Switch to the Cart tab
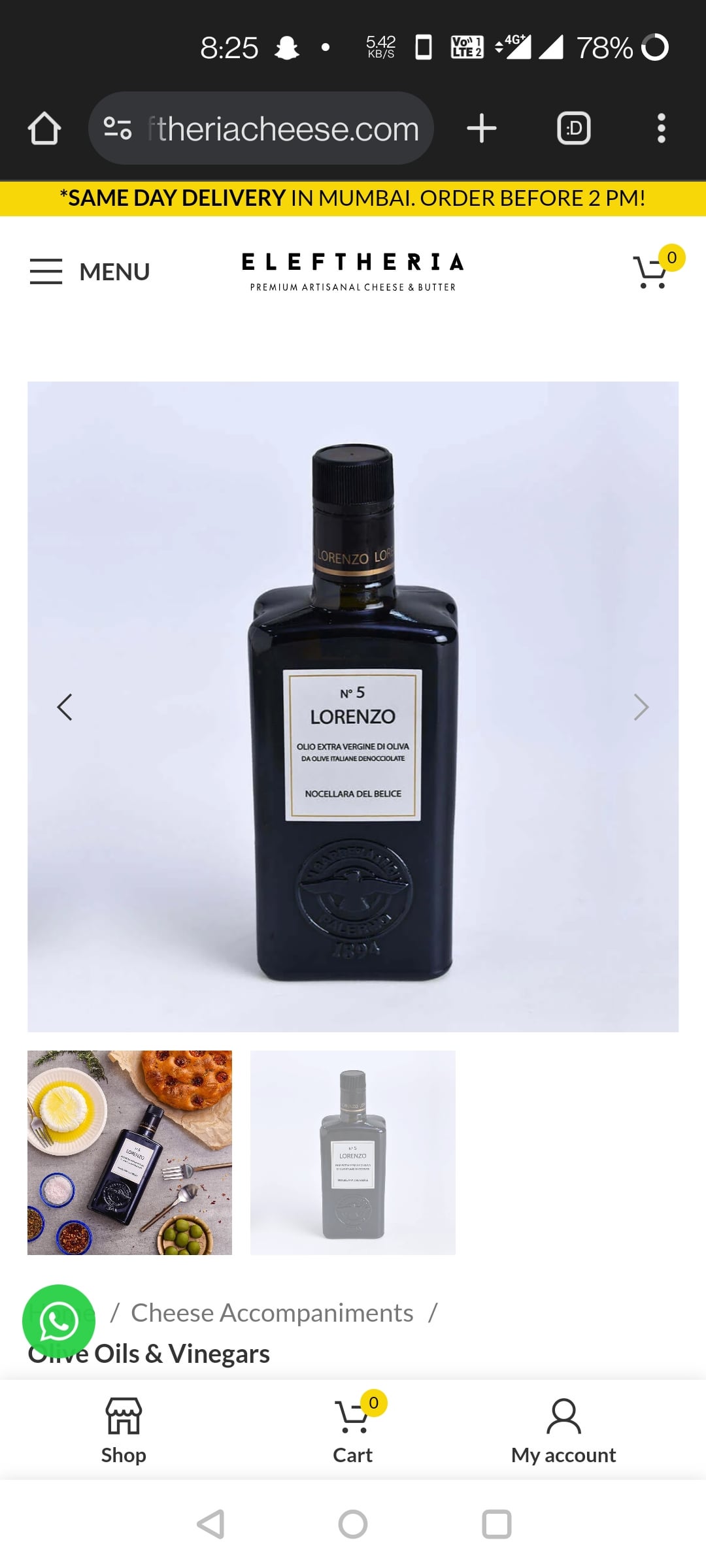This screenshot has width=706, height=1568. pos(353,1431)
